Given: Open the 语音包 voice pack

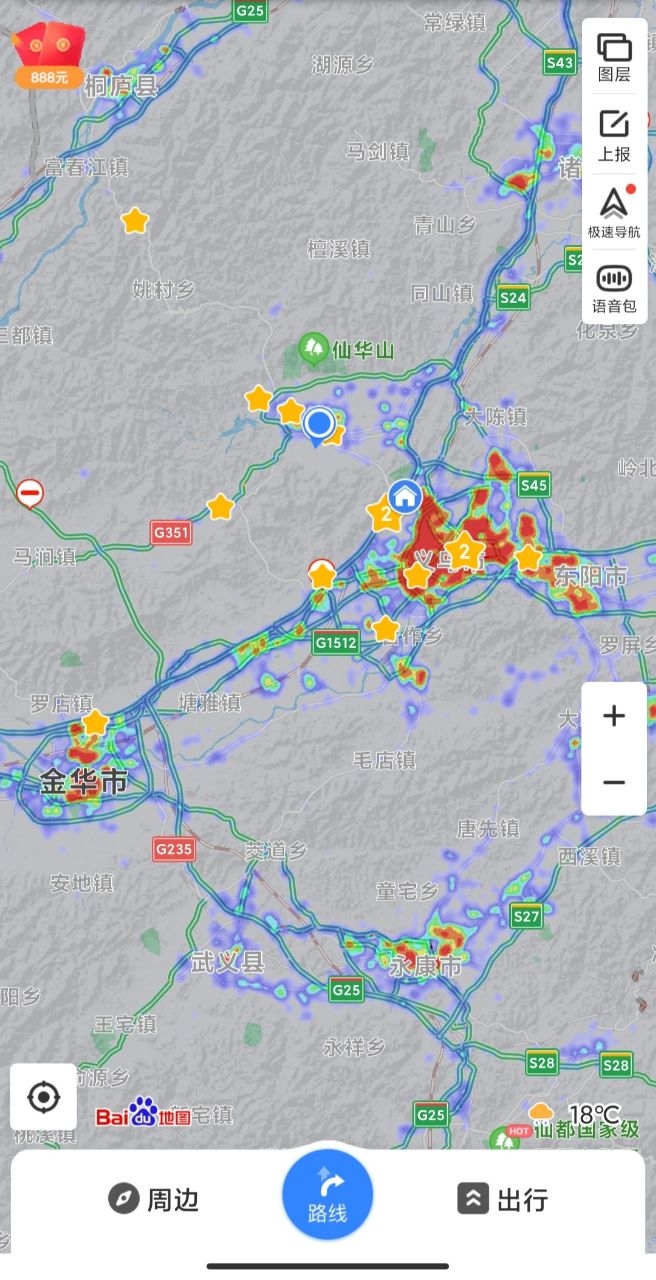Looking at the screenshot, I should point(614,288).
